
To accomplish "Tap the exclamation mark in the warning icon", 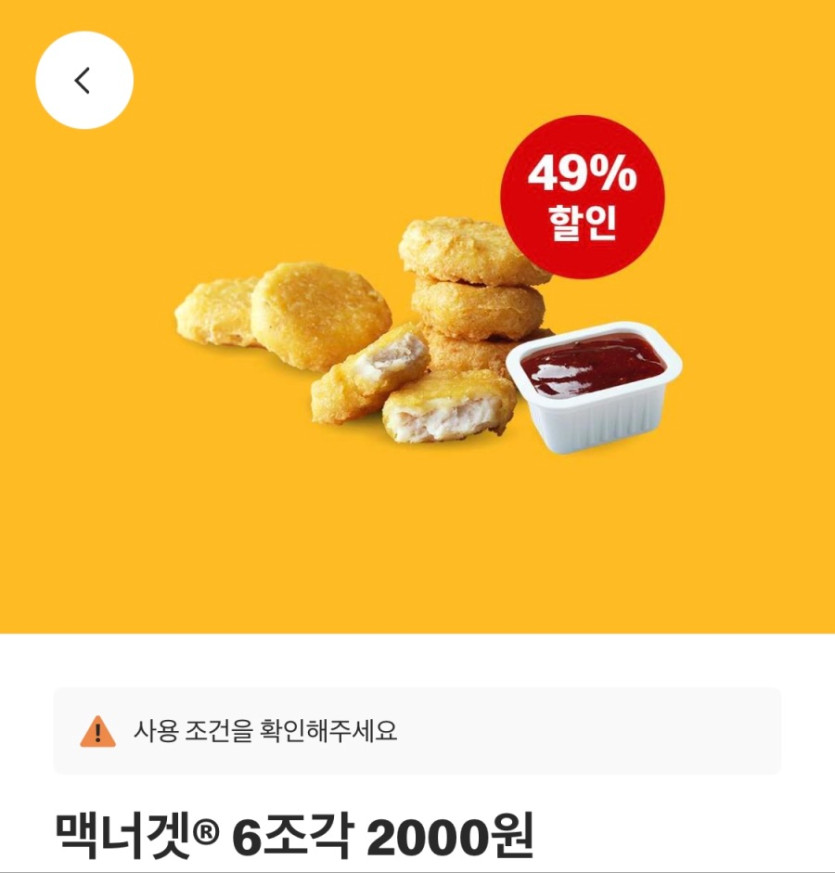I will pyautogui.click(x=96, y=732).
